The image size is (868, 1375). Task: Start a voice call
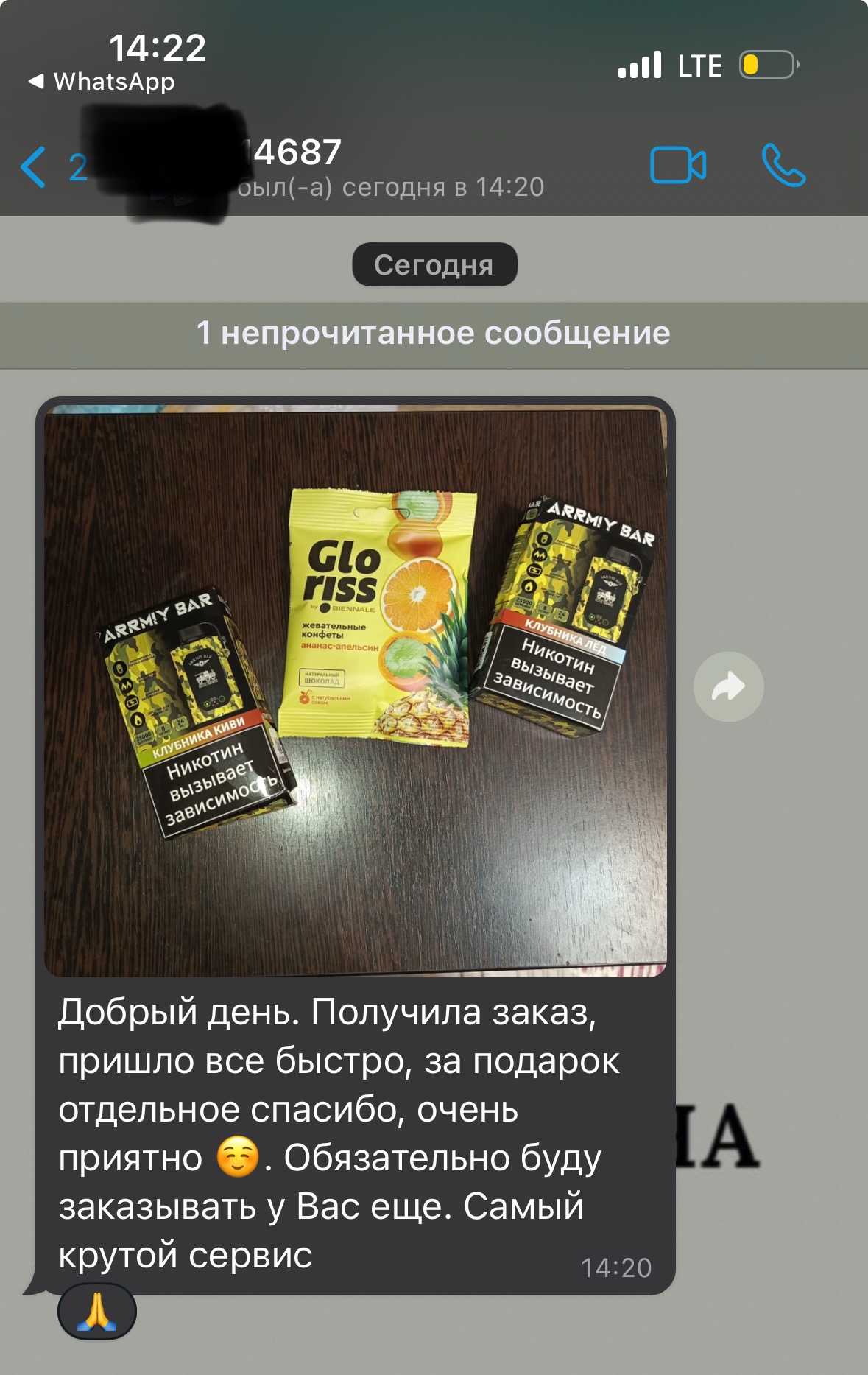(783, 165)
